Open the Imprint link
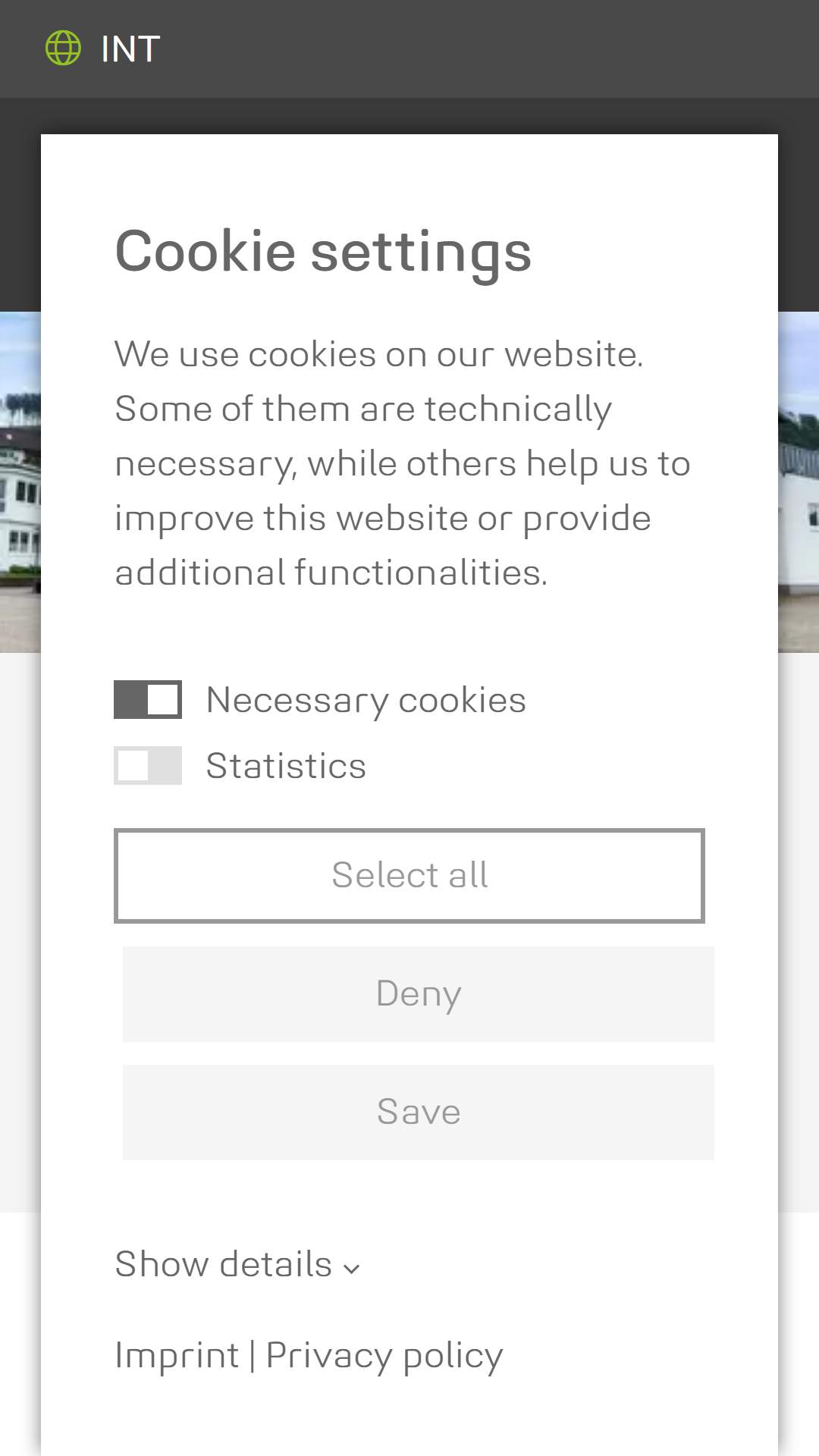Viewport: 819px width, 1456px height. click(x=177, y=1355)
